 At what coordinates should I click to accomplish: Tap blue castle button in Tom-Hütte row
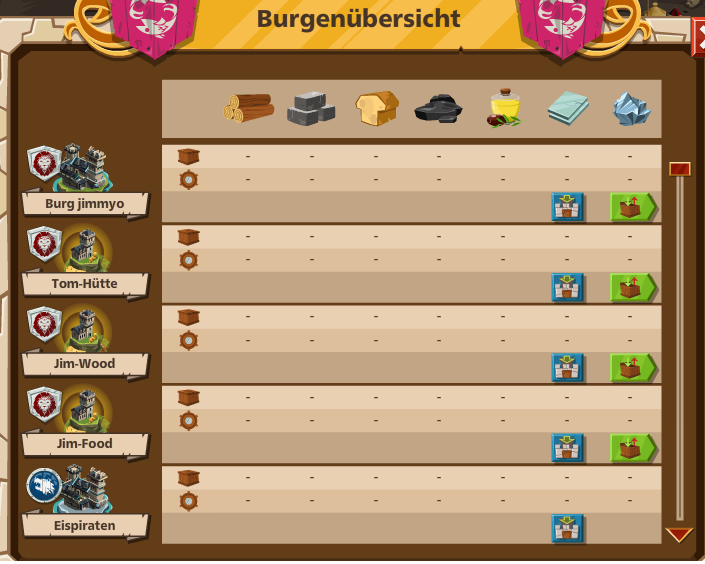point(568,288)
